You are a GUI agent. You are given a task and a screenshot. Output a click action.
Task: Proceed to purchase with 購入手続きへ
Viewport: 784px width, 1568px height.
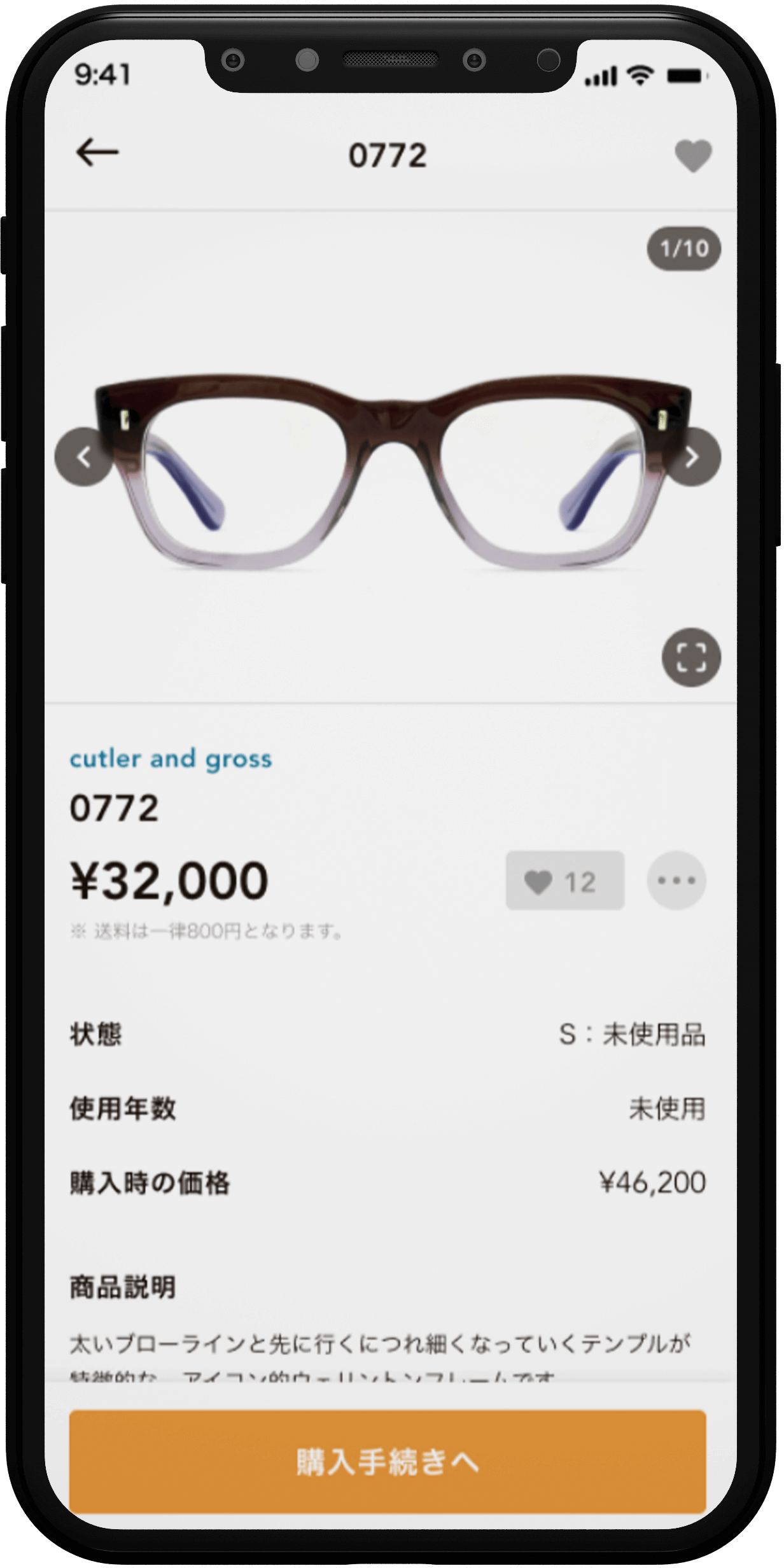point(388,1461)
